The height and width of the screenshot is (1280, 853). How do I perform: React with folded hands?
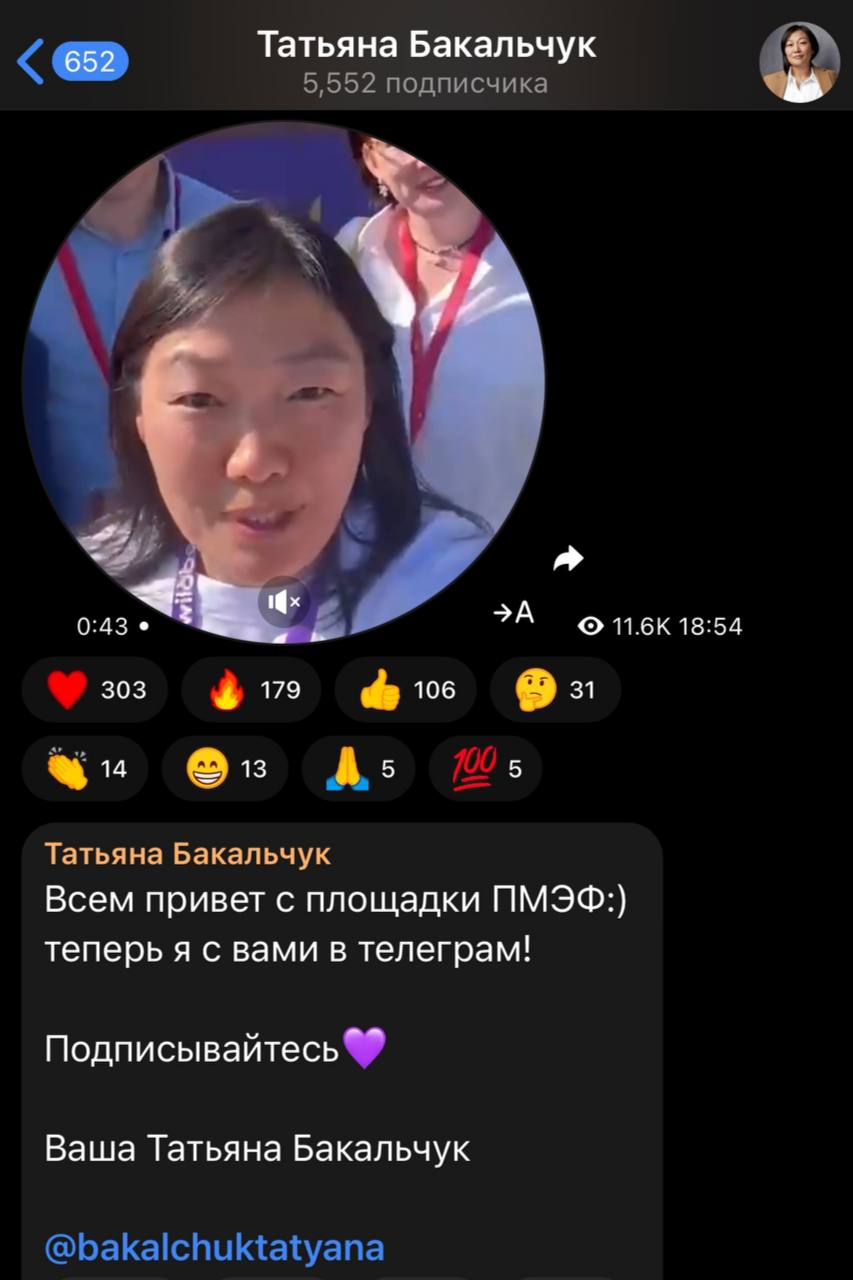click(359, 769)
